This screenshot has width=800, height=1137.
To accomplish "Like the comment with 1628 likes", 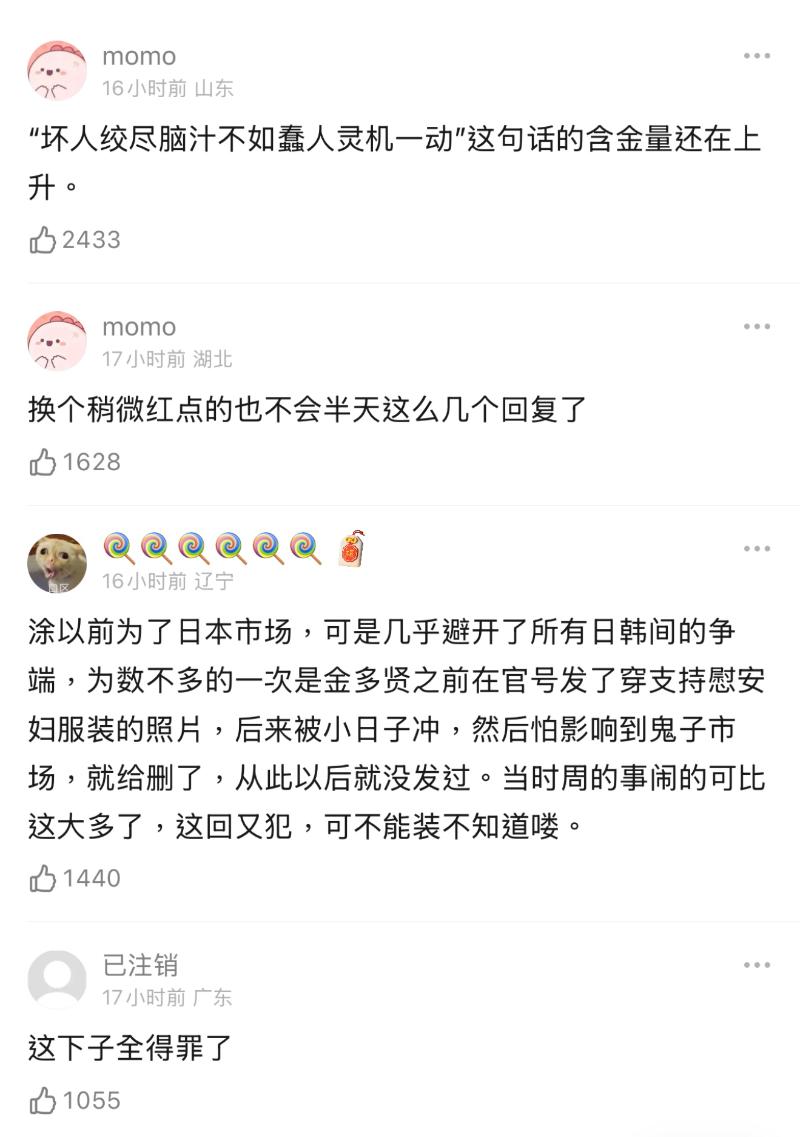I will [x=43, y=462].
